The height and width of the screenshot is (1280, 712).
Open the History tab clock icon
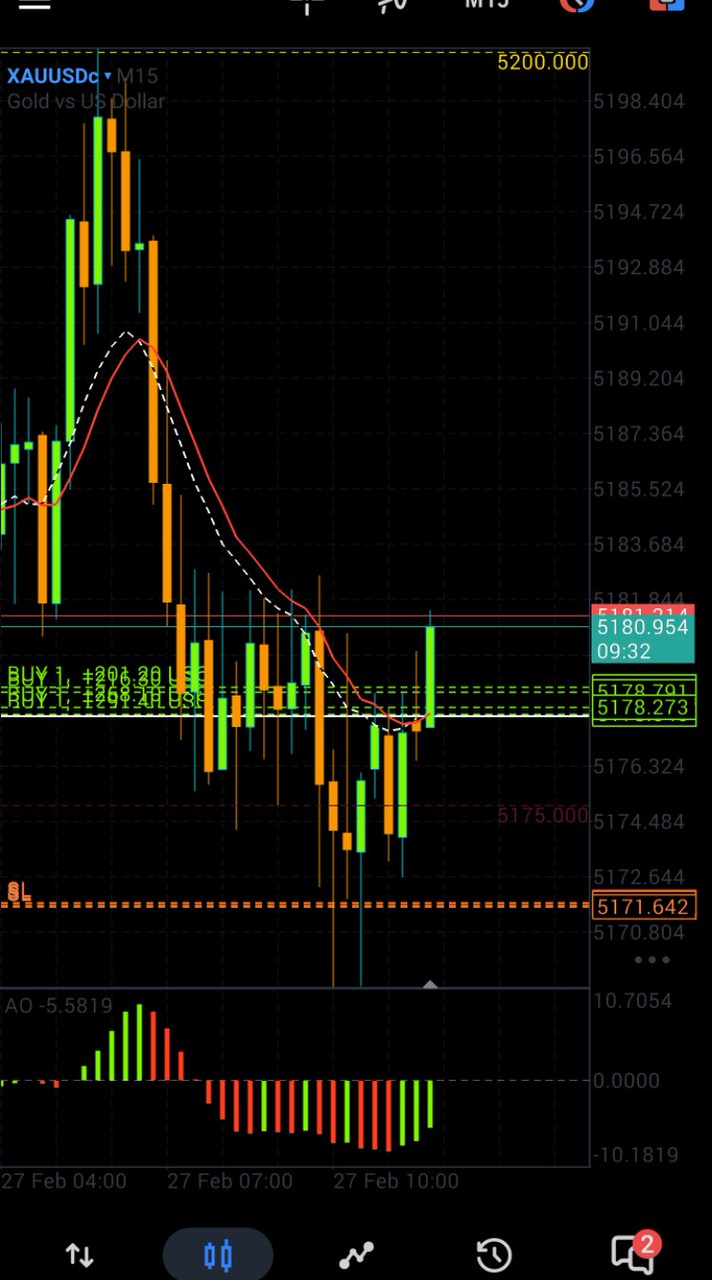click(x=494, y=1255)
